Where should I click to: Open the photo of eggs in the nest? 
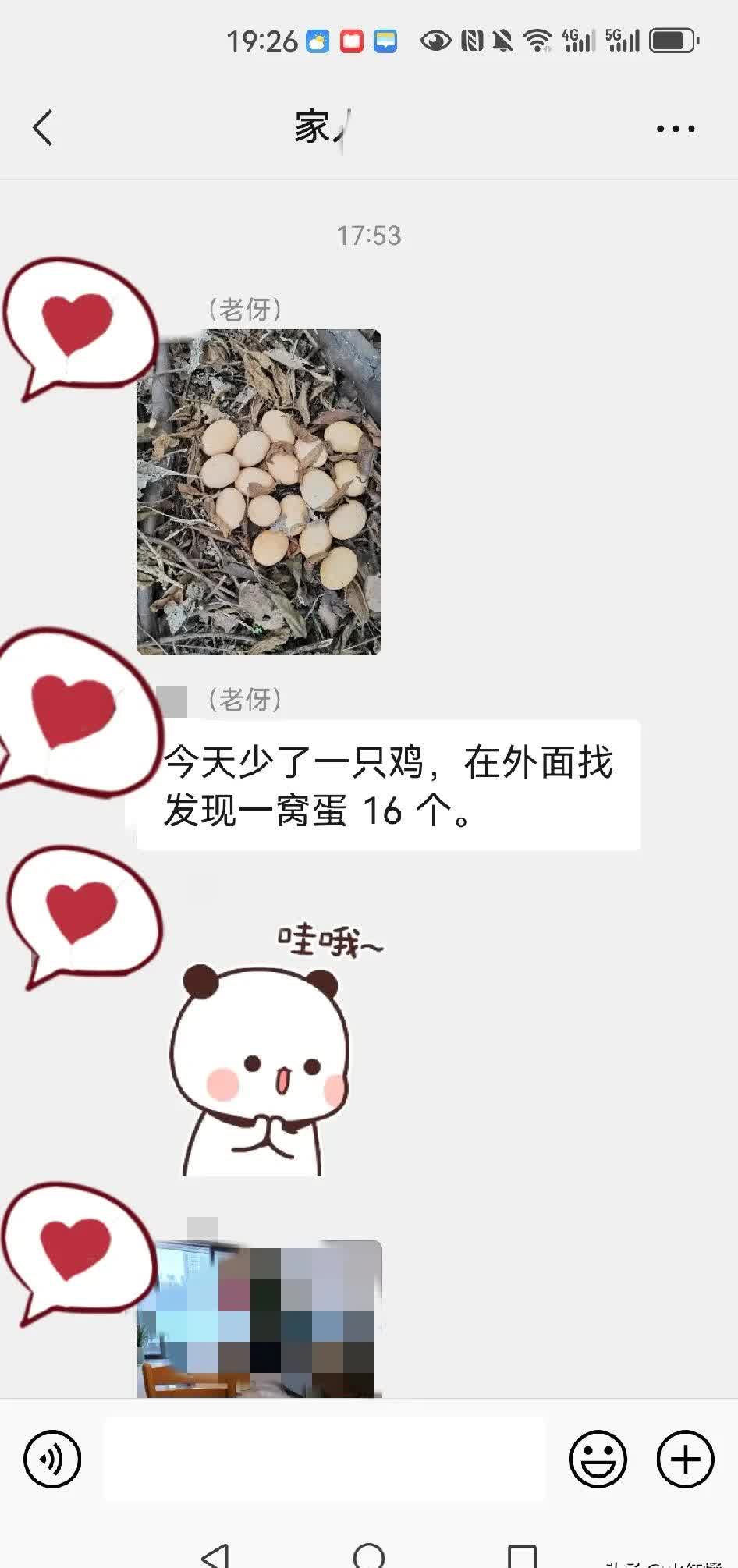coord(258,491)
